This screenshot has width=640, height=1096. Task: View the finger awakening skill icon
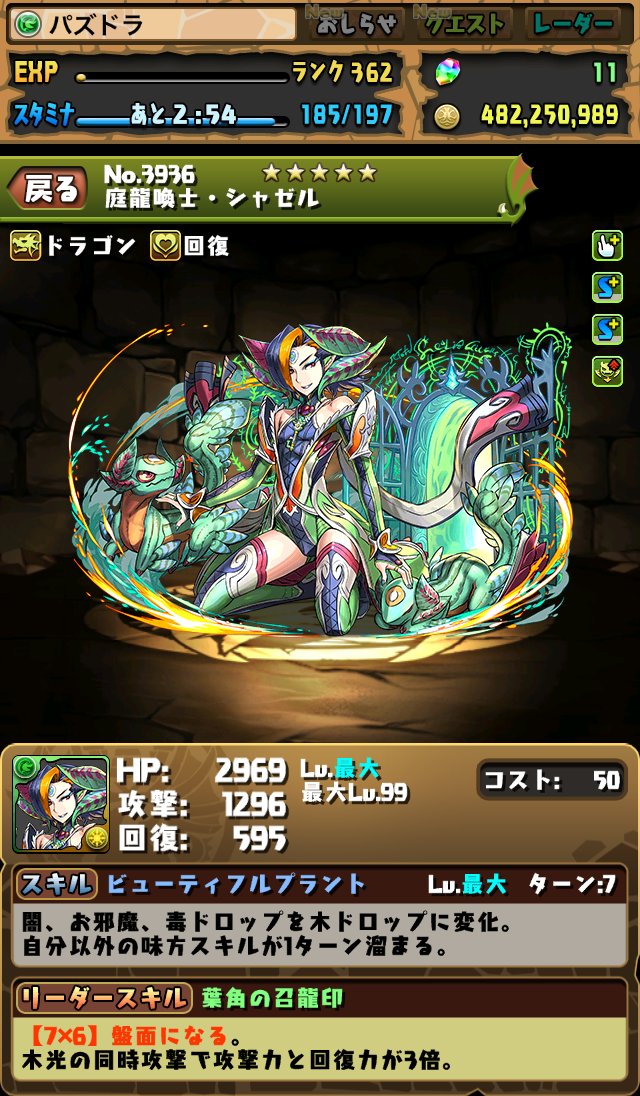(607, 245)
